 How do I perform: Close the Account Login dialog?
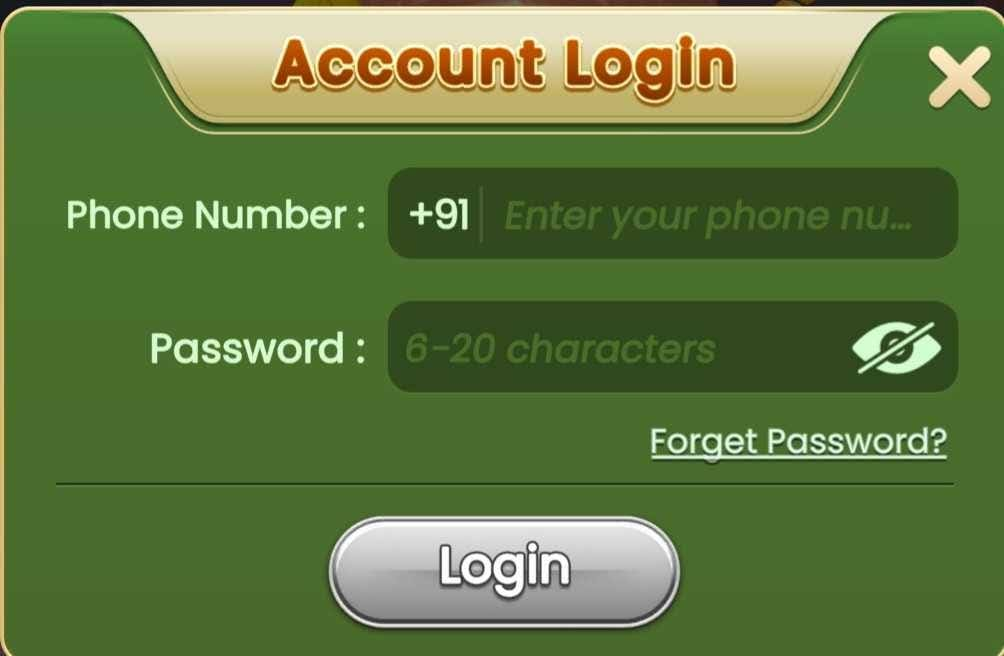coord(958,77)
